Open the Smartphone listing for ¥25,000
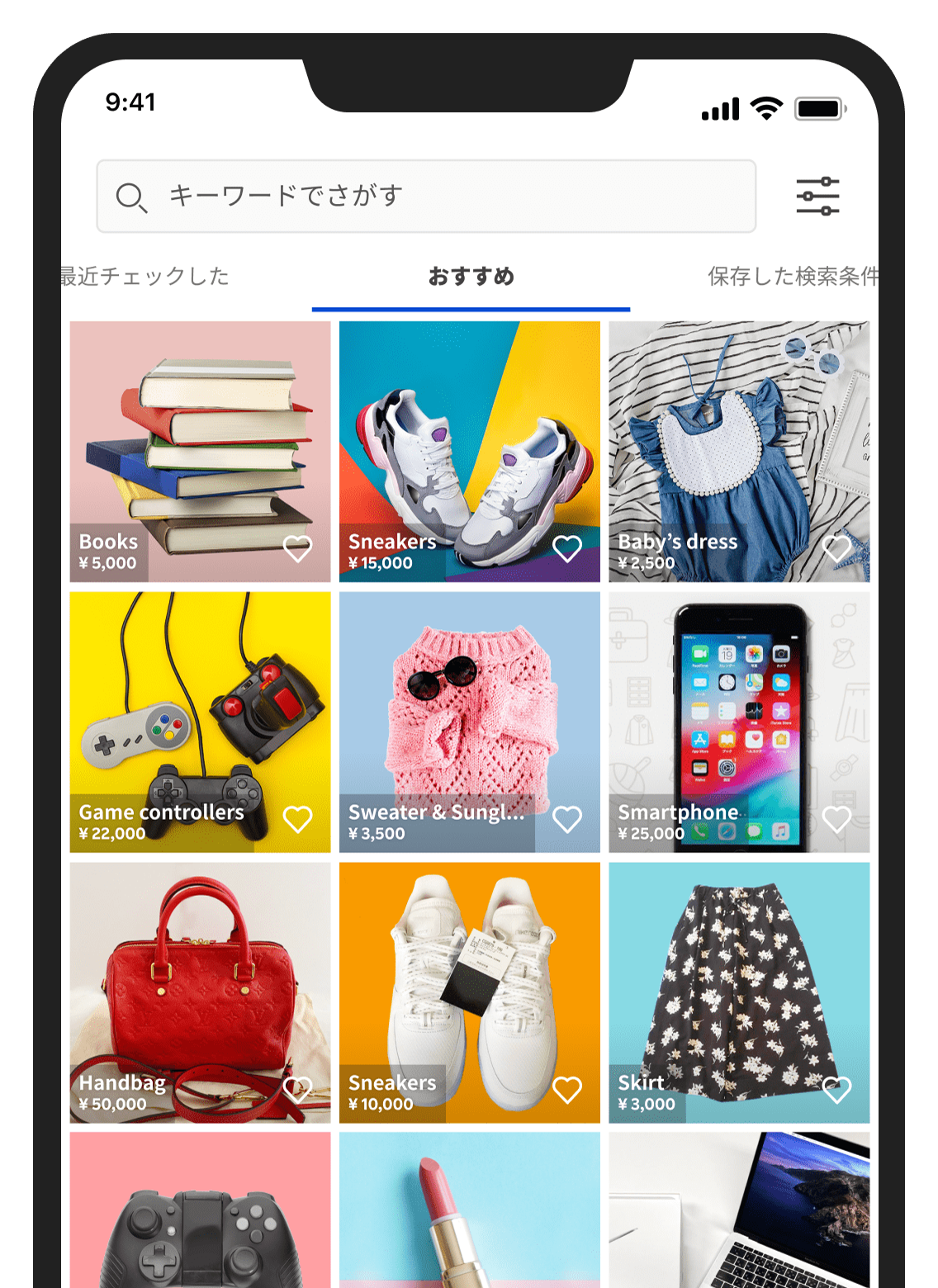The width and height of the screenshot is (938, 1288). click(739, 710)
